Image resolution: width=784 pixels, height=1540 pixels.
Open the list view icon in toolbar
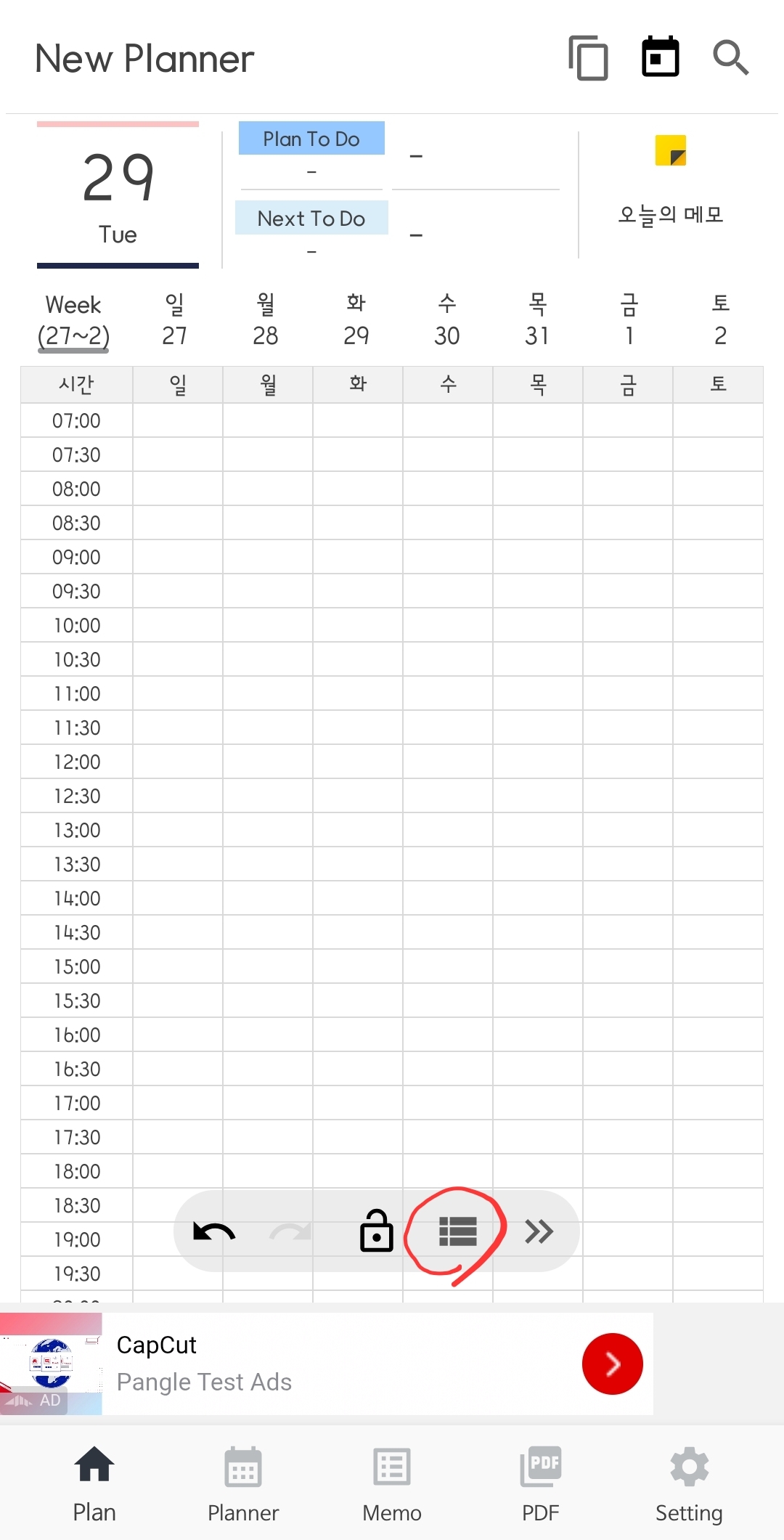coord(457,1231)
